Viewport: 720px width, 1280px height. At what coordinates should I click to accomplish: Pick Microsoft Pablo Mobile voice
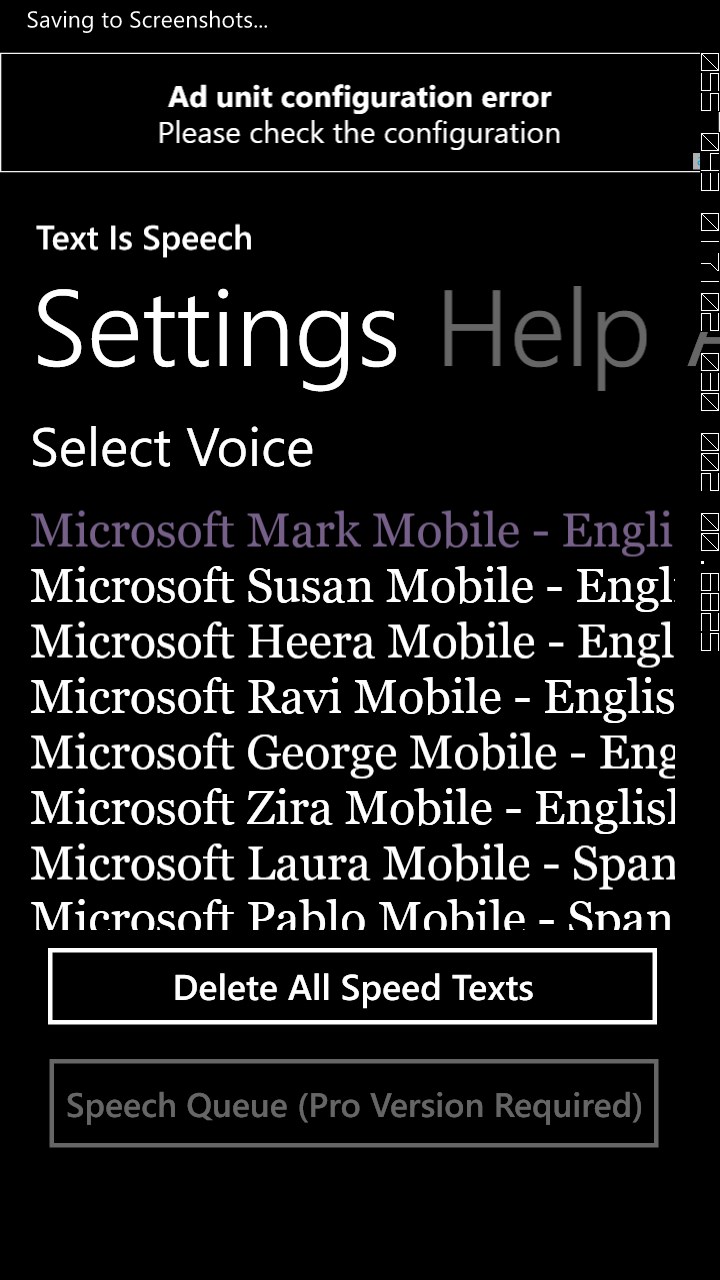click(350, 915)
